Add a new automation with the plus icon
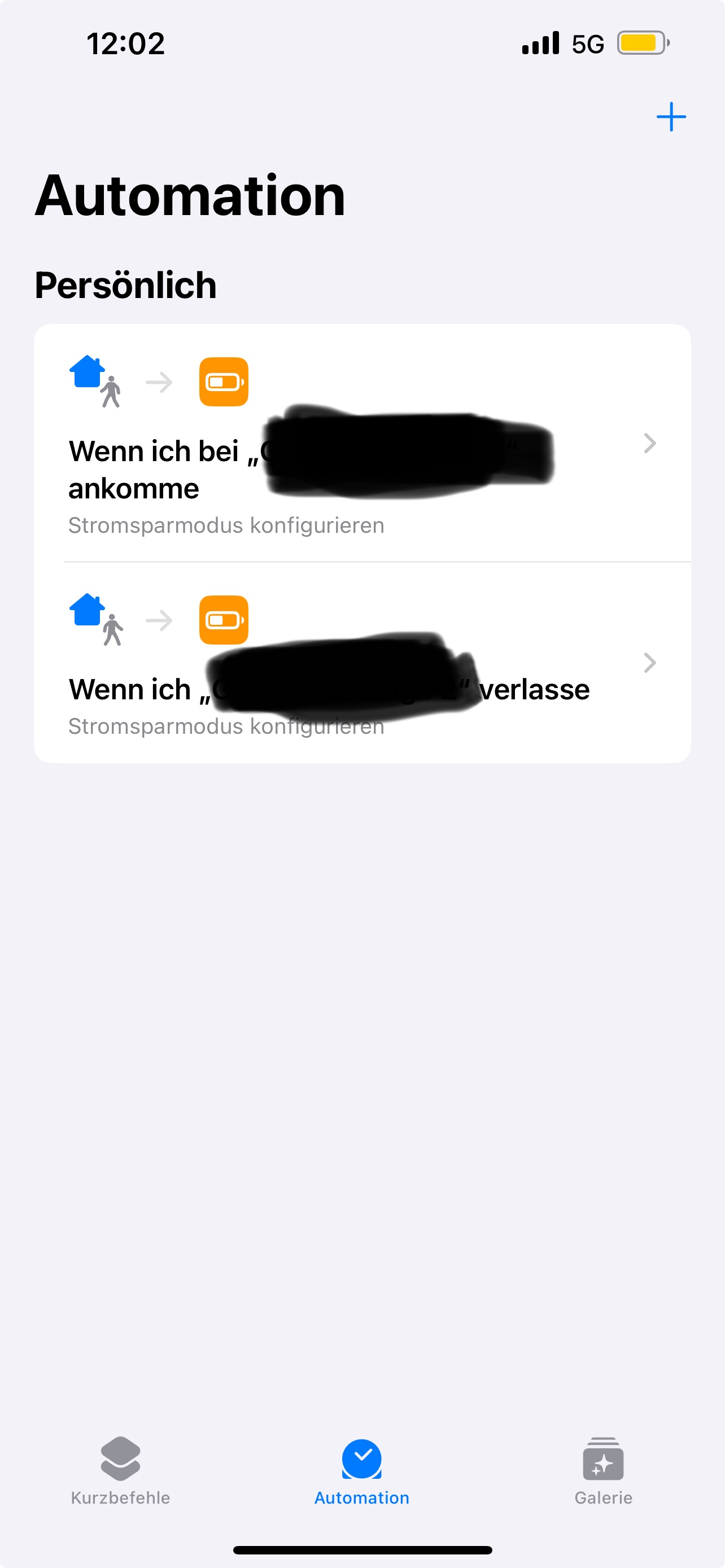 click(x=671, y=116)
